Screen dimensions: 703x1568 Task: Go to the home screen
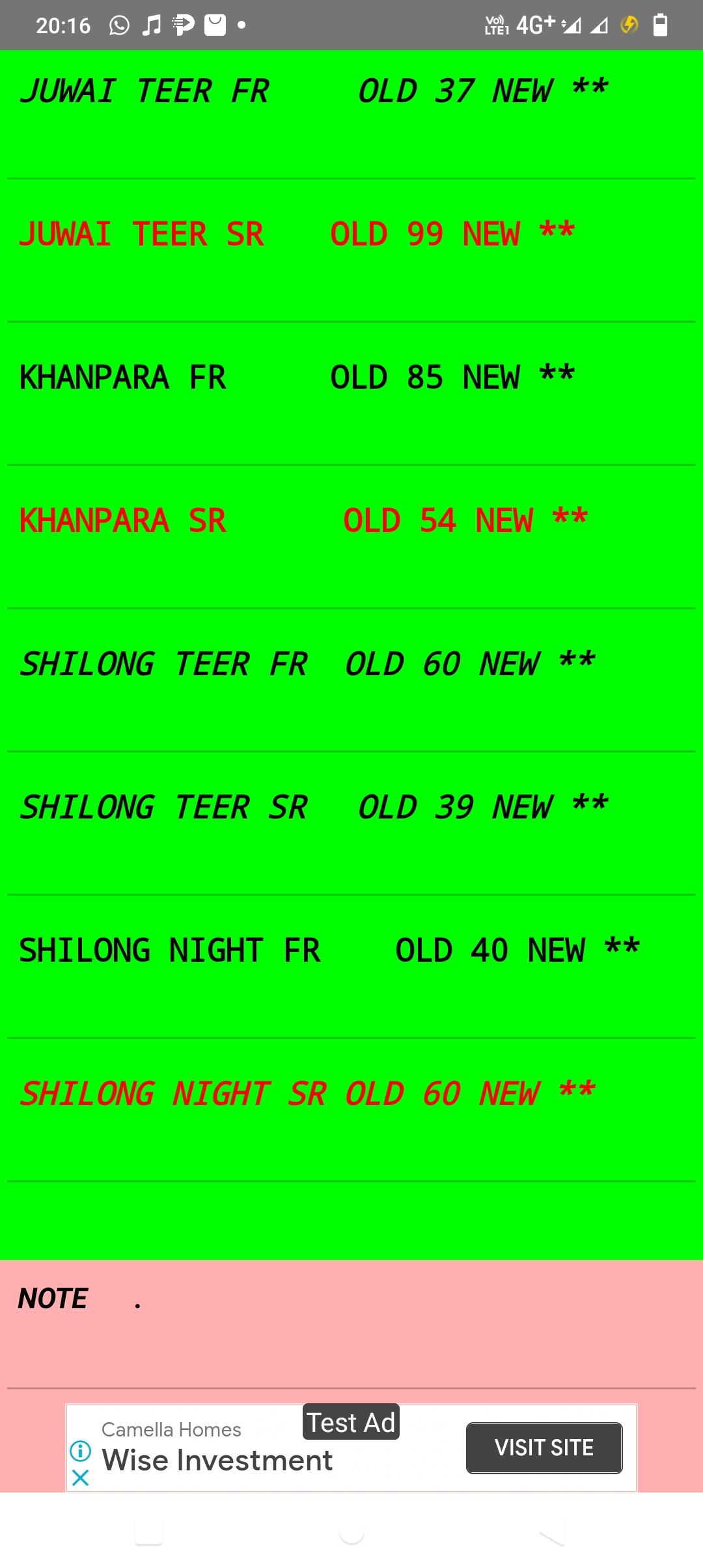tap(351, 1534)
